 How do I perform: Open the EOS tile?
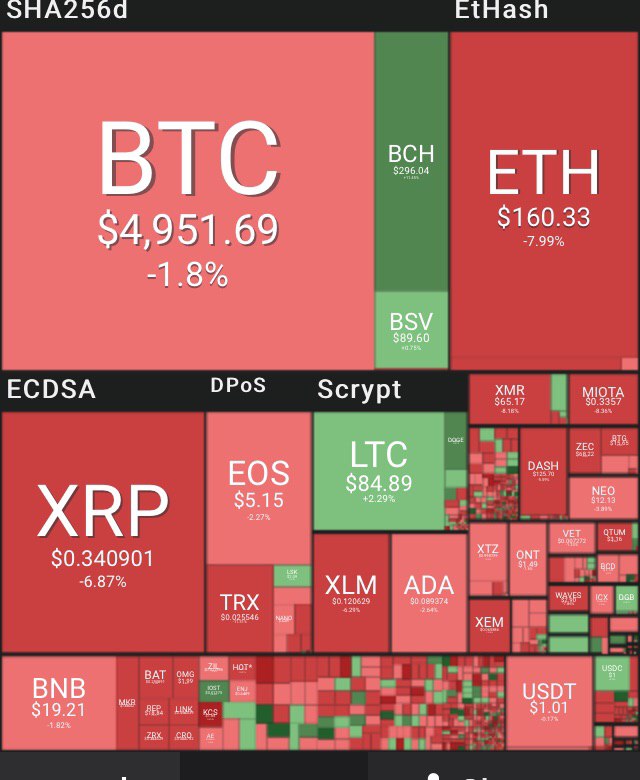258,485
